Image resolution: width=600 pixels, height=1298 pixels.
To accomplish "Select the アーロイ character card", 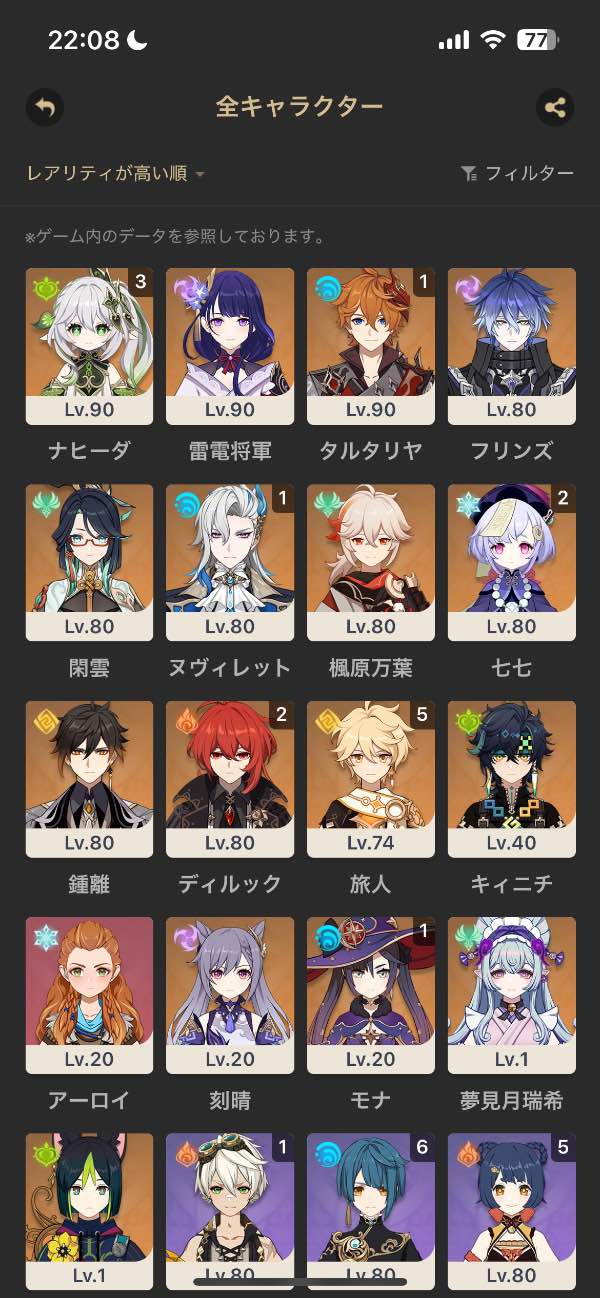I will [89, 994].
